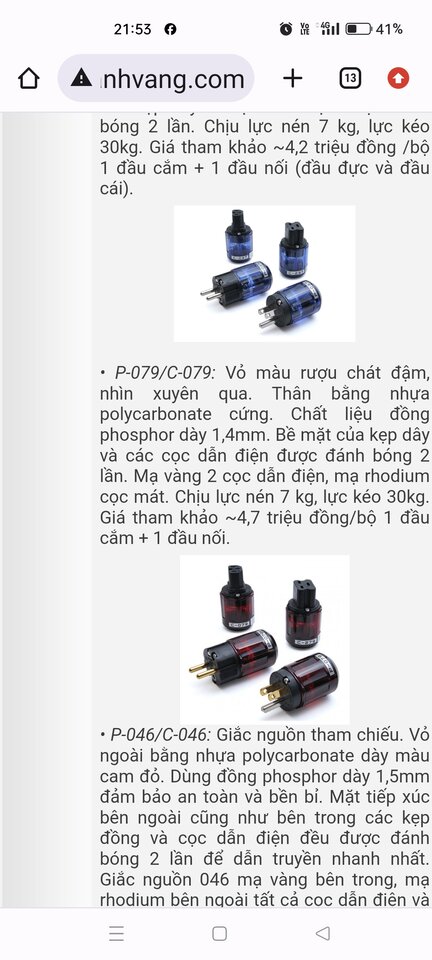View the 13 open tabs
432x960 pixels.
(349, 78)
